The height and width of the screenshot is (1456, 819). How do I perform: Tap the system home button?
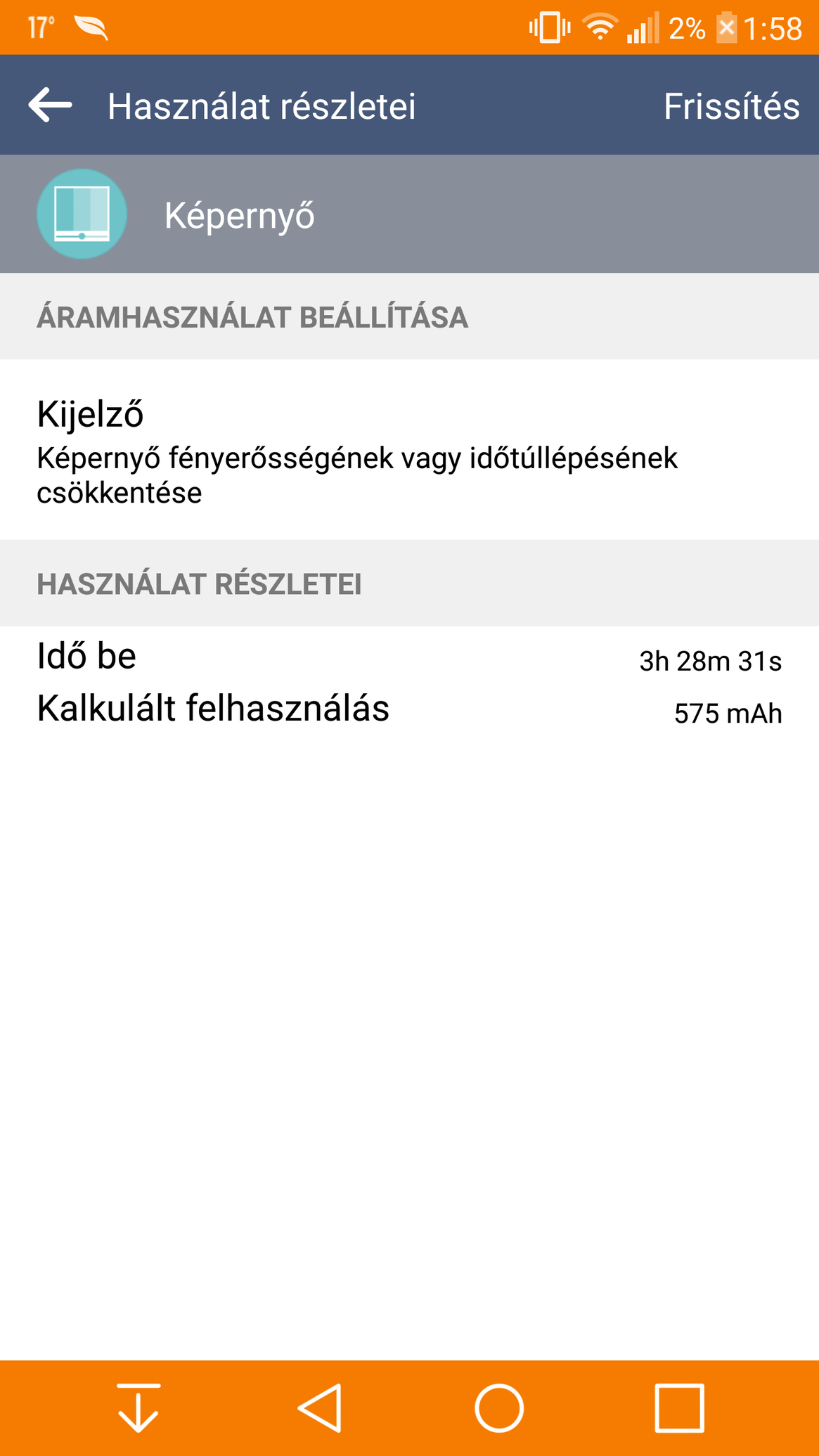click(x=499, y=1407)
